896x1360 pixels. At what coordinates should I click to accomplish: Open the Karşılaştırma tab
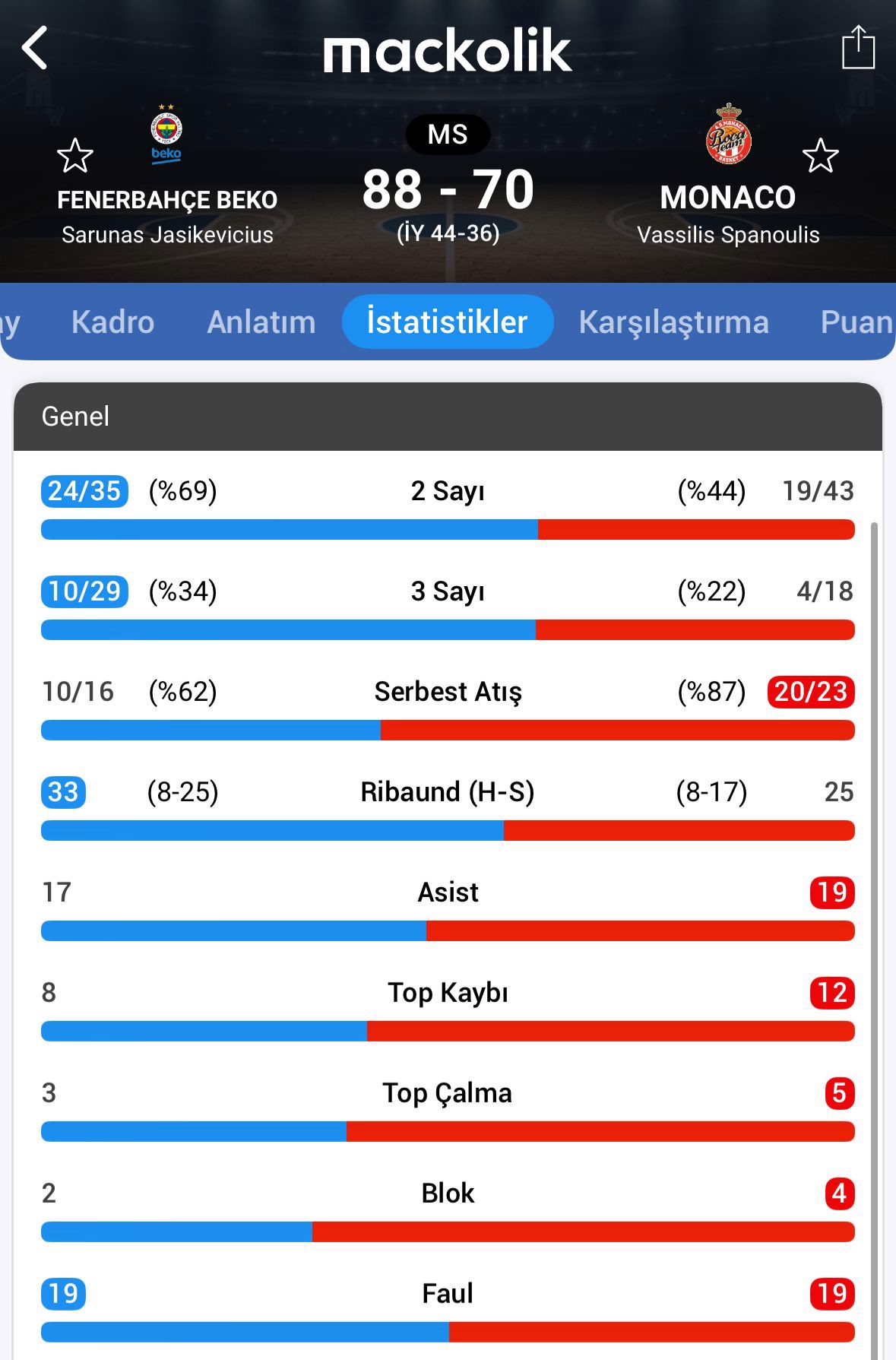point(673,322)
